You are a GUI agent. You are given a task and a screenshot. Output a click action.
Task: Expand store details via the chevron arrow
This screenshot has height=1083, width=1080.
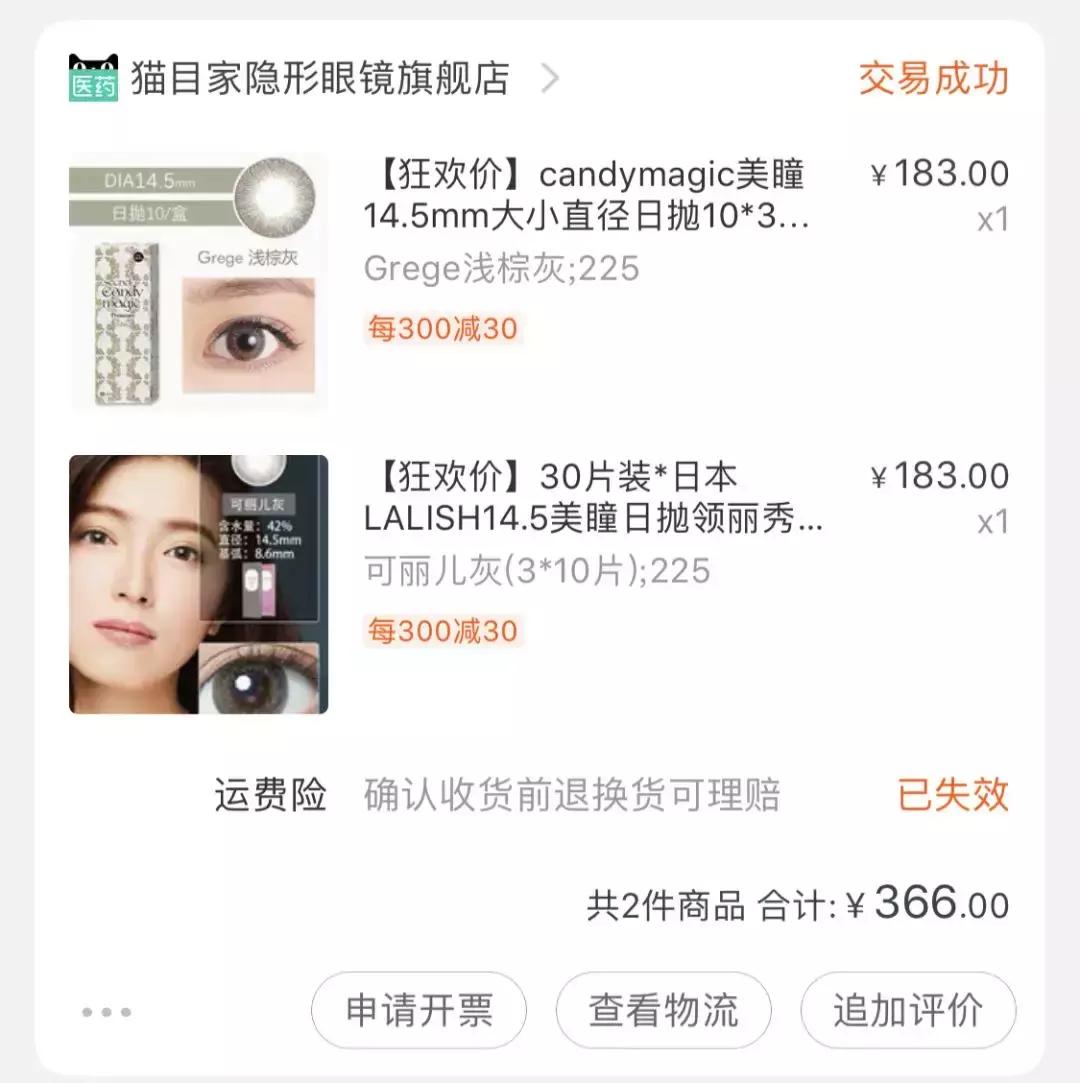tap(550, 80)
